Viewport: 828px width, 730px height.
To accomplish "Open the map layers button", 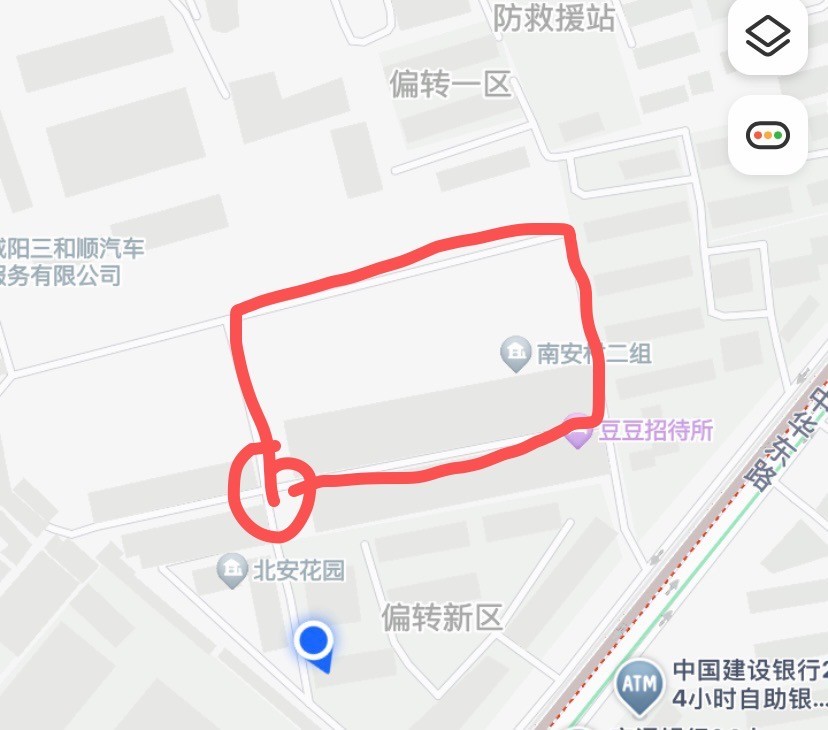I will click(x=767, y=37).
